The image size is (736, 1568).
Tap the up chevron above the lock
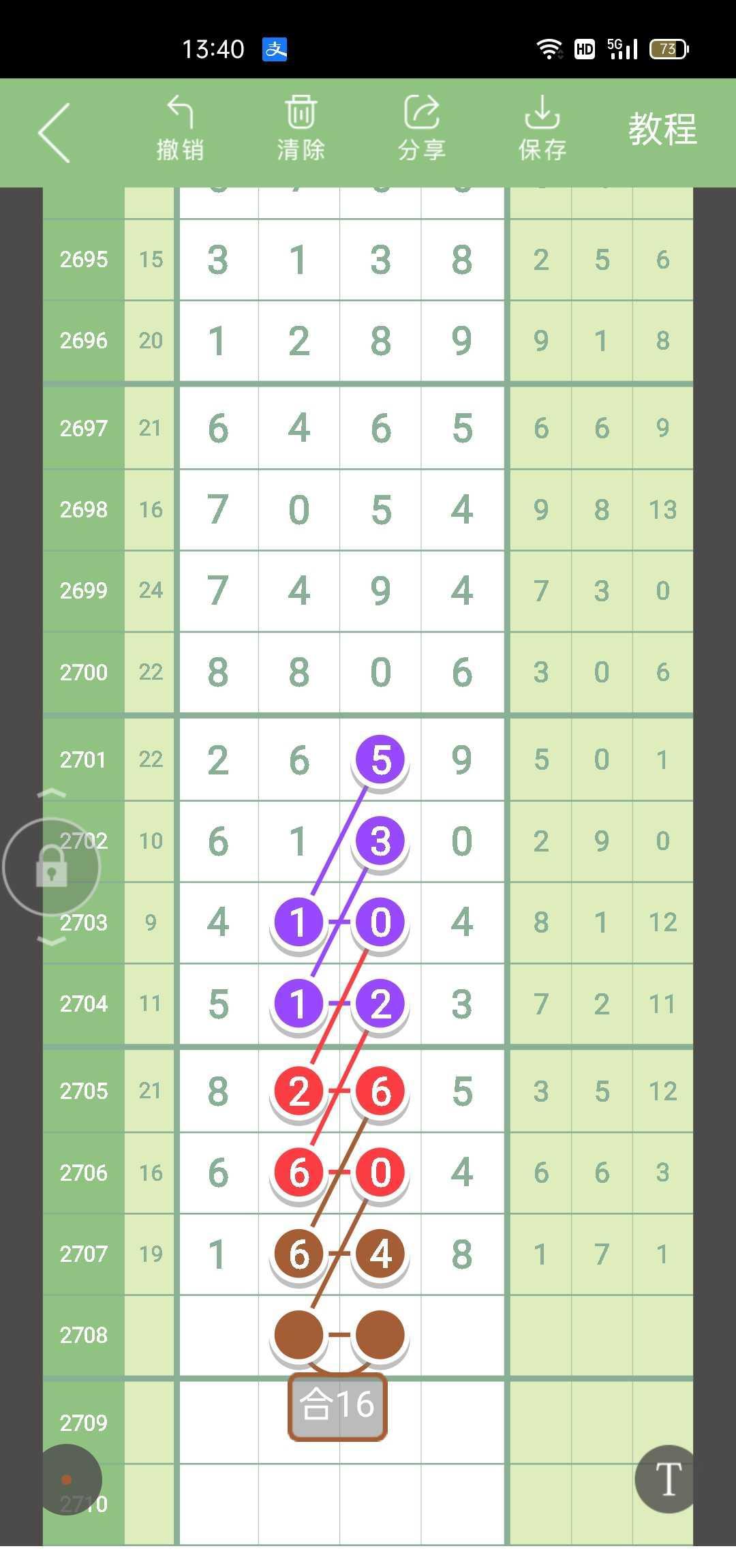point(51,794)
